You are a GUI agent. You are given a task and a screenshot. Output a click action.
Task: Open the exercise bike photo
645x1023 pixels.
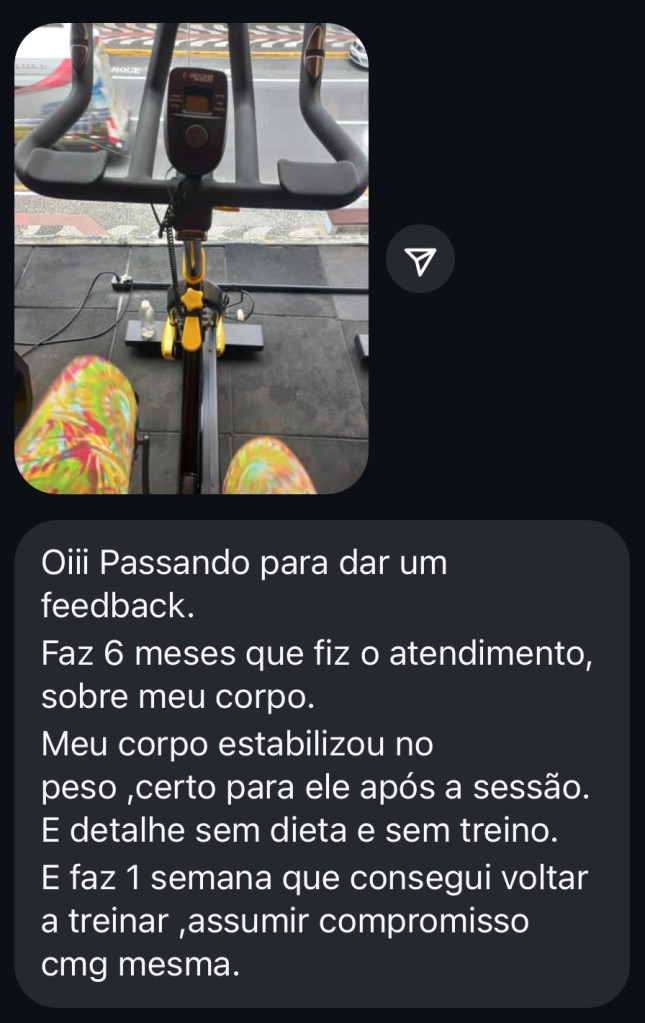191,258
